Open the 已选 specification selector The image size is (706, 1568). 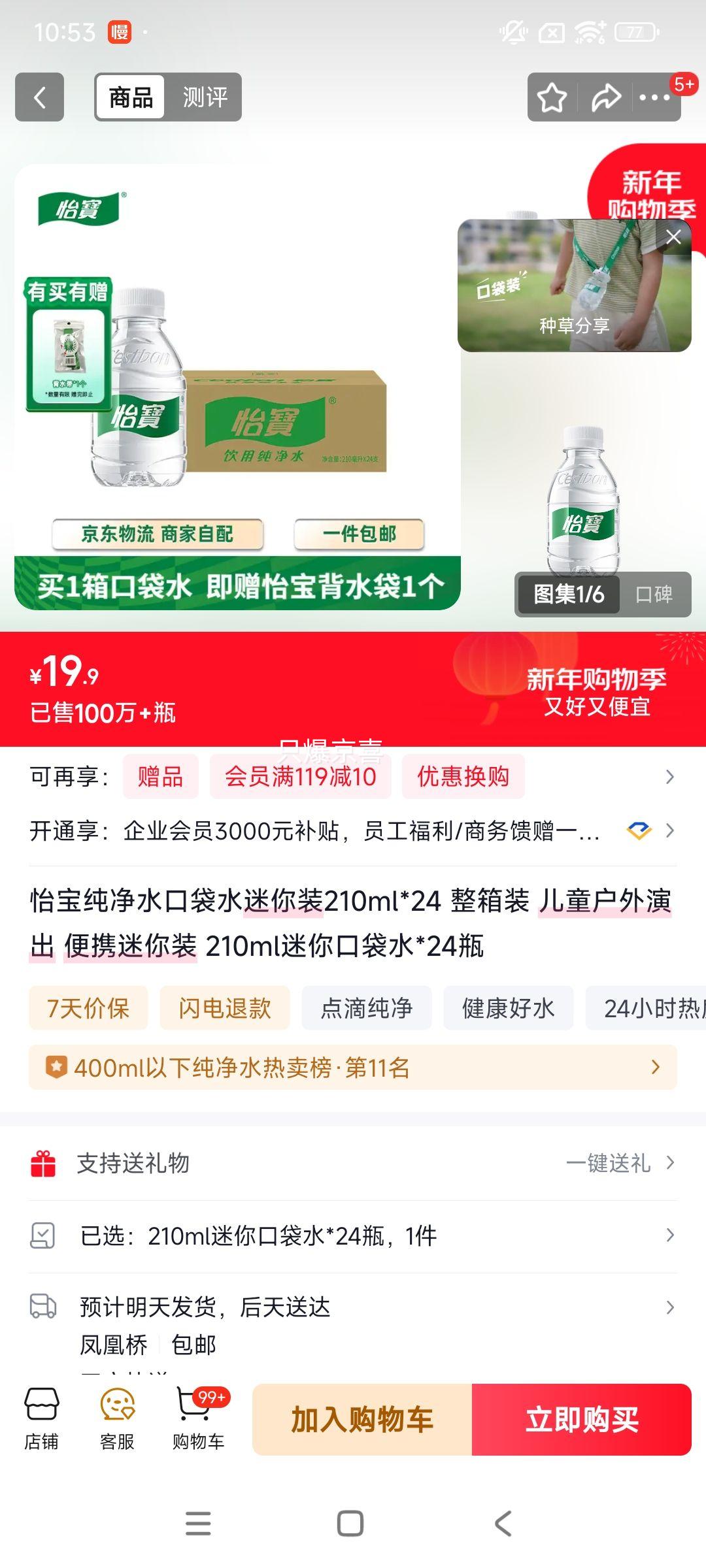click(353, 1235)
